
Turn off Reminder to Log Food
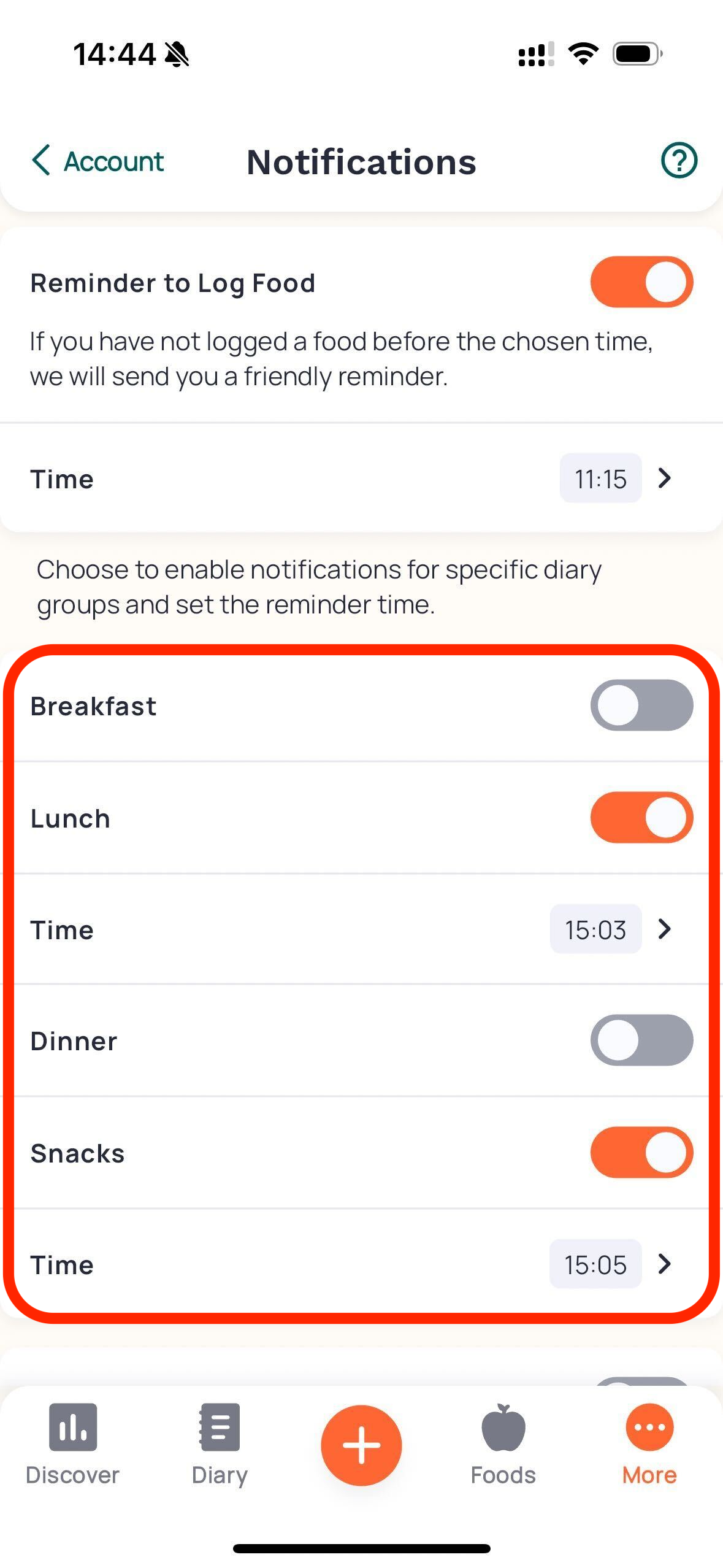tap(641, 282)
